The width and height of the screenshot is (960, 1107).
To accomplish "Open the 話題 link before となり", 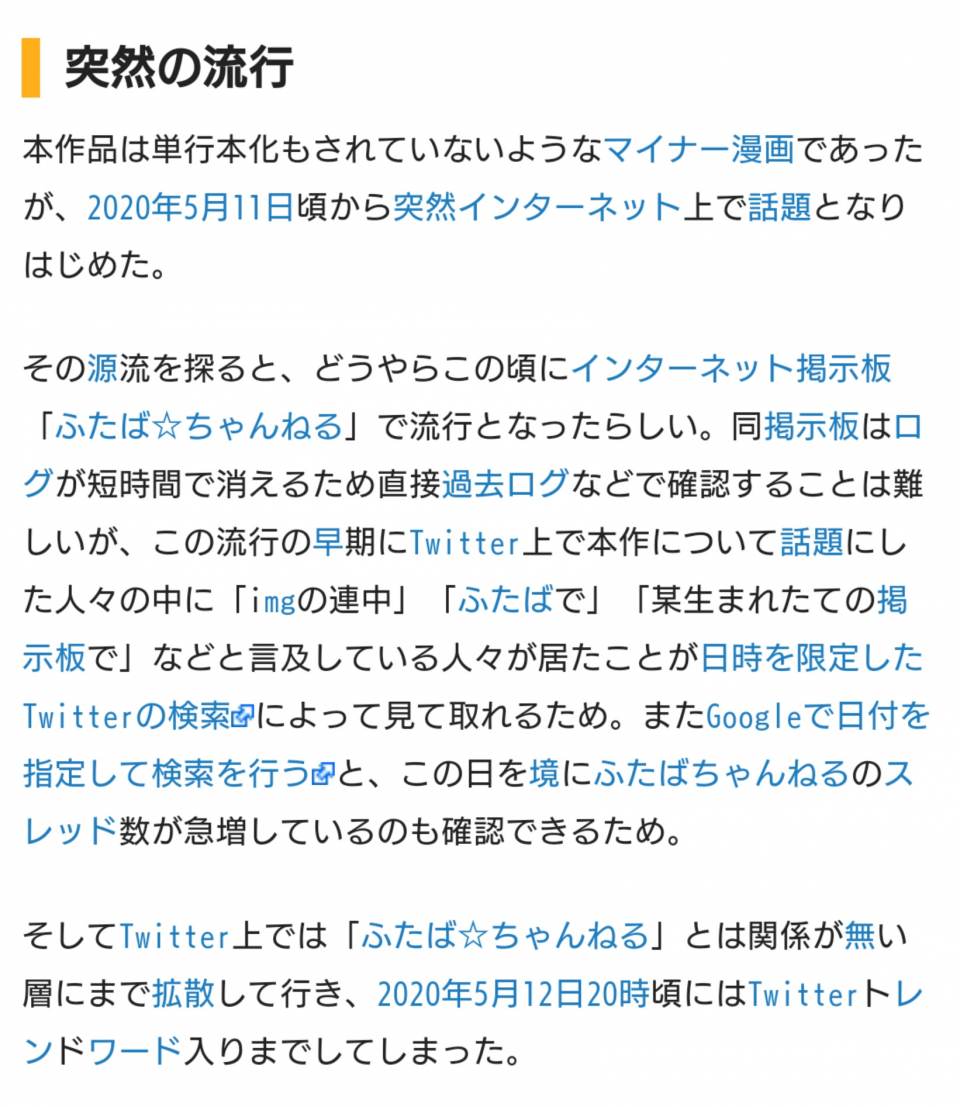I will 779,208.
